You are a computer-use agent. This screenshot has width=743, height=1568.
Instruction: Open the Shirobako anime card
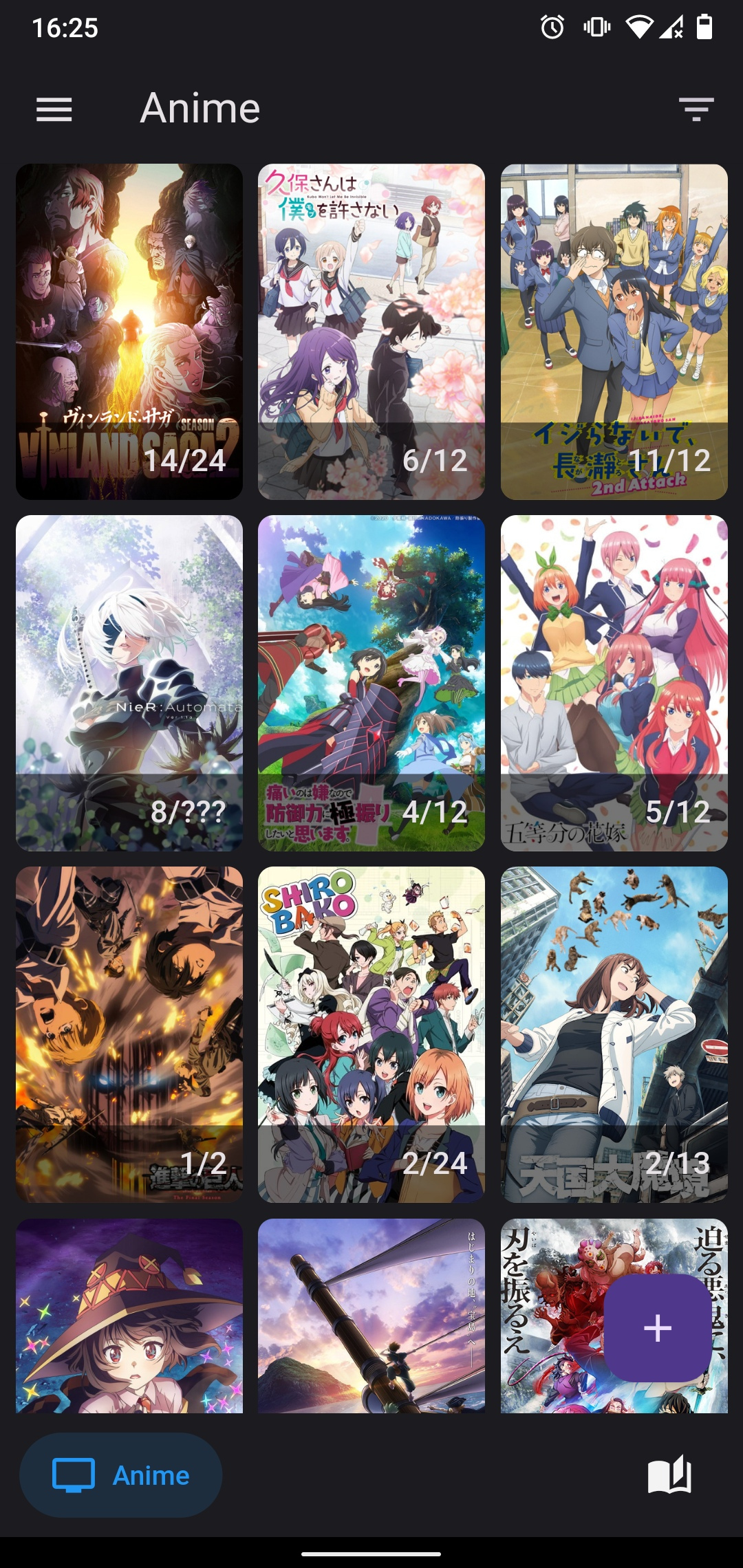[x=371, y=1034]
